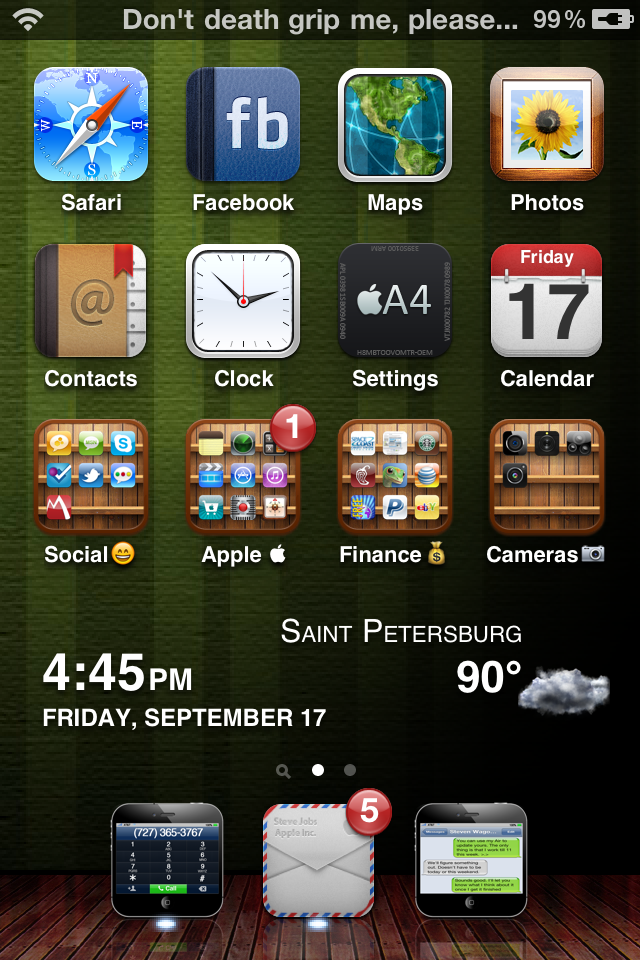This screenshot has height=960, width=640.
Task: Open the Photos app
Action: pyautogui.click(x=547, y=125)
